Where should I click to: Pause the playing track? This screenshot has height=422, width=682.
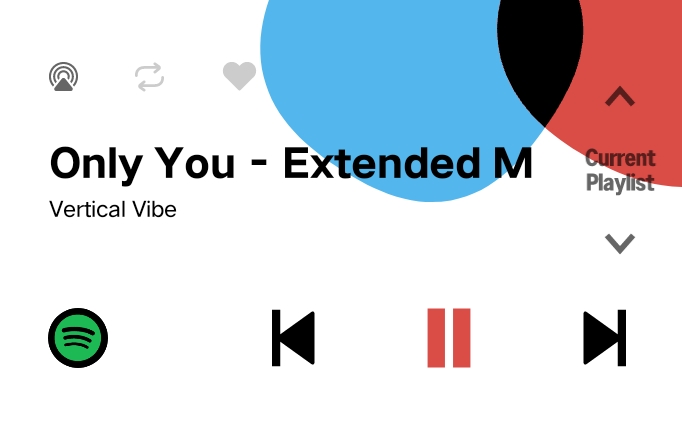(x=449, y=338)
